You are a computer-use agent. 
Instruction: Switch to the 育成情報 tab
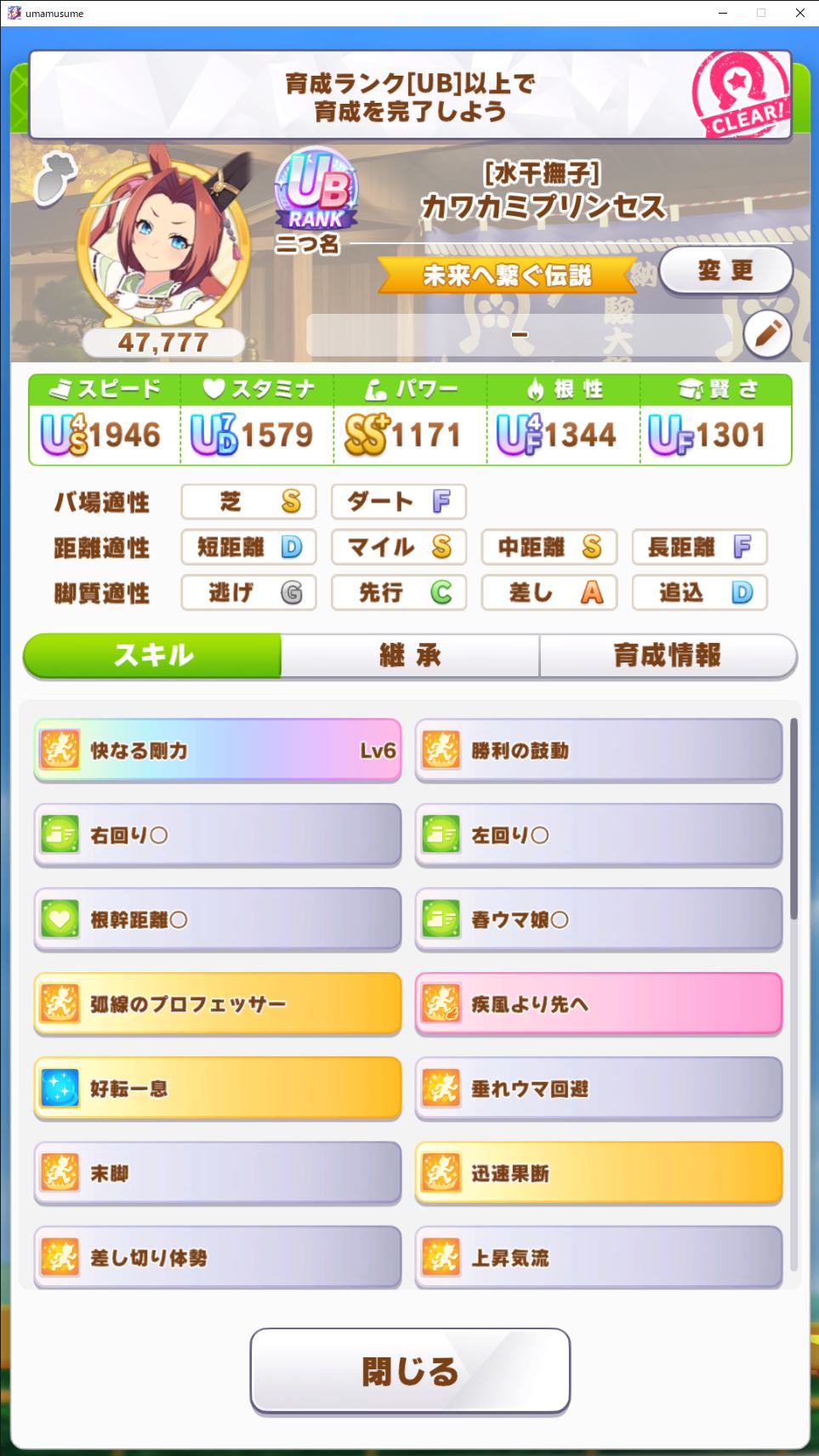click(668, 656)
